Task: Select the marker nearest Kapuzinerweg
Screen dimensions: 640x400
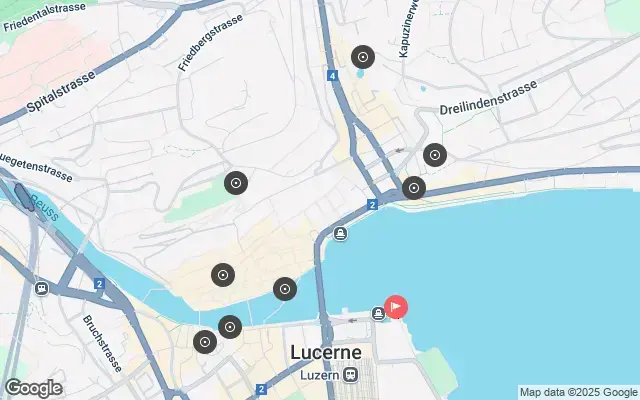Action: pos(363,57)
